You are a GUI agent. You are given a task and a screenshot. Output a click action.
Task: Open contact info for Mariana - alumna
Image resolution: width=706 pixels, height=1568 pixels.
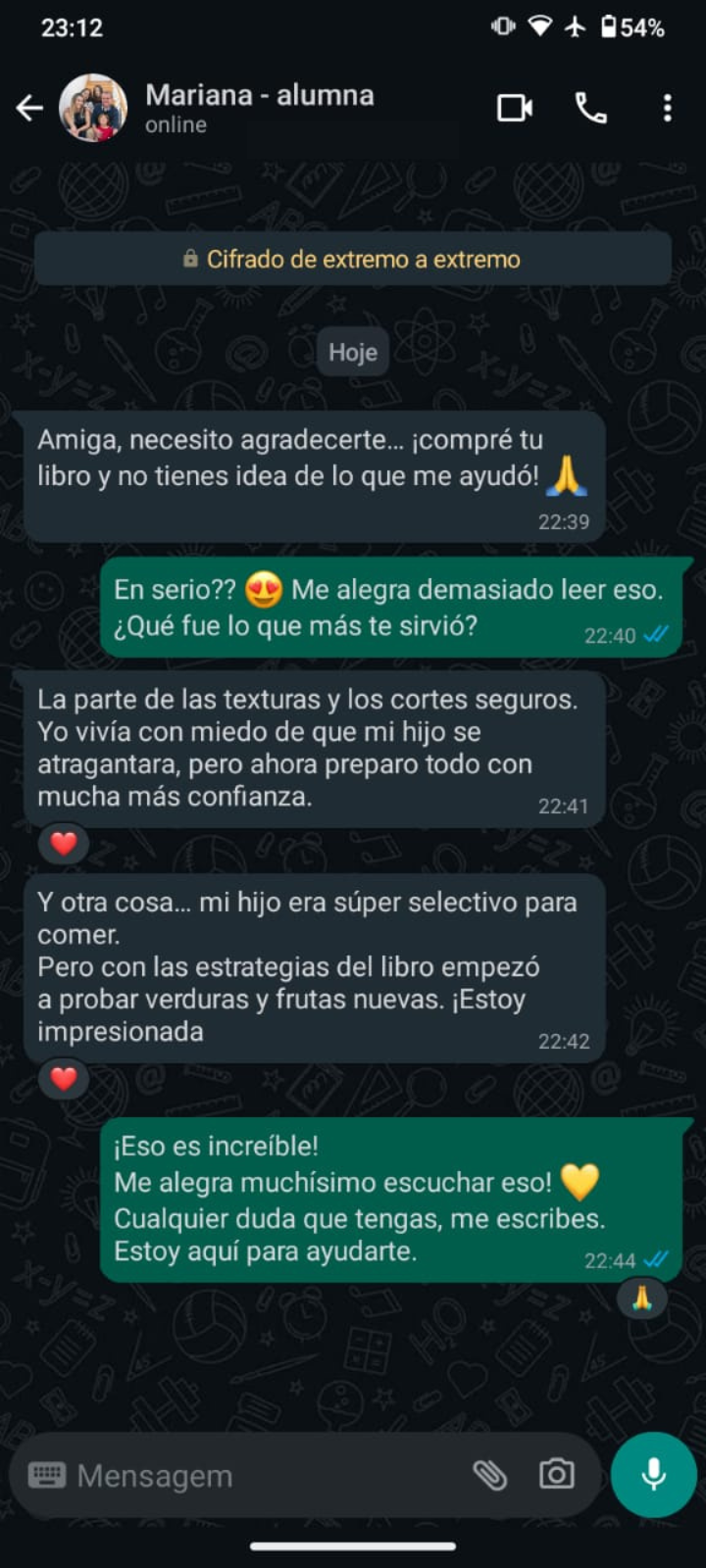[x=260, y=108]
